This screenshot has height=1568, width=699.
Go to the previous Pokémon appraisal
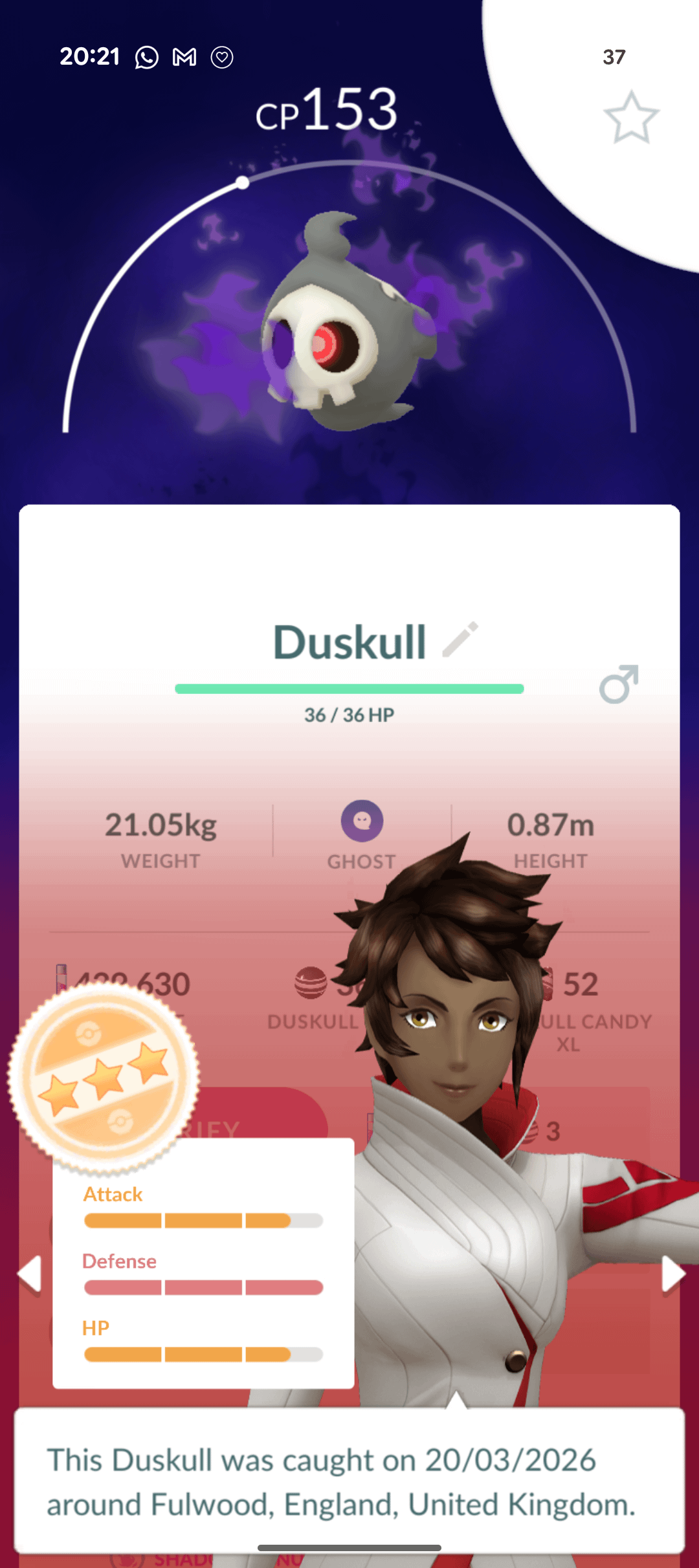click(x=30, y=1274)
